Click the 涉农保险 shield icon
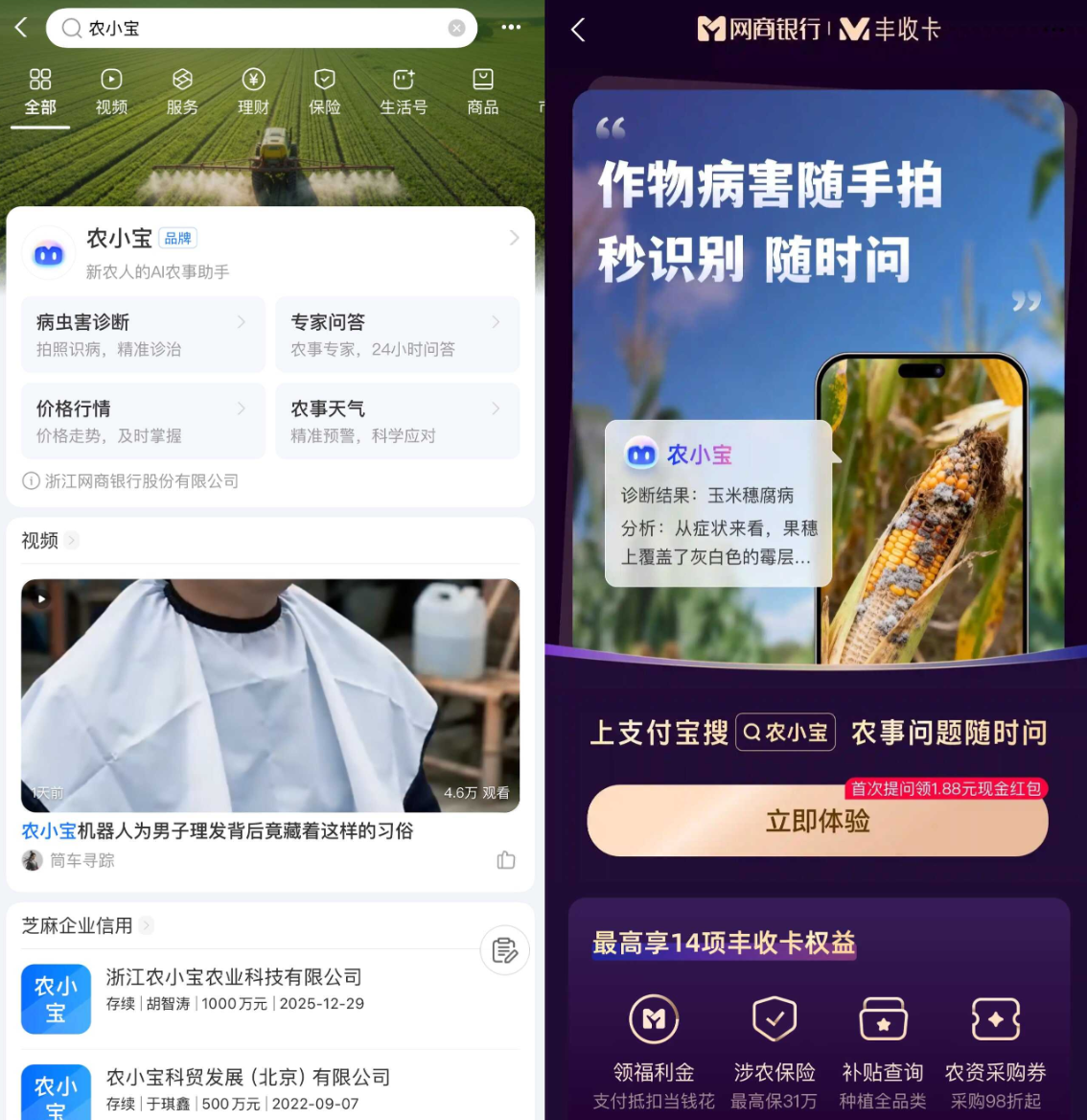 [x=774, y=1019]
